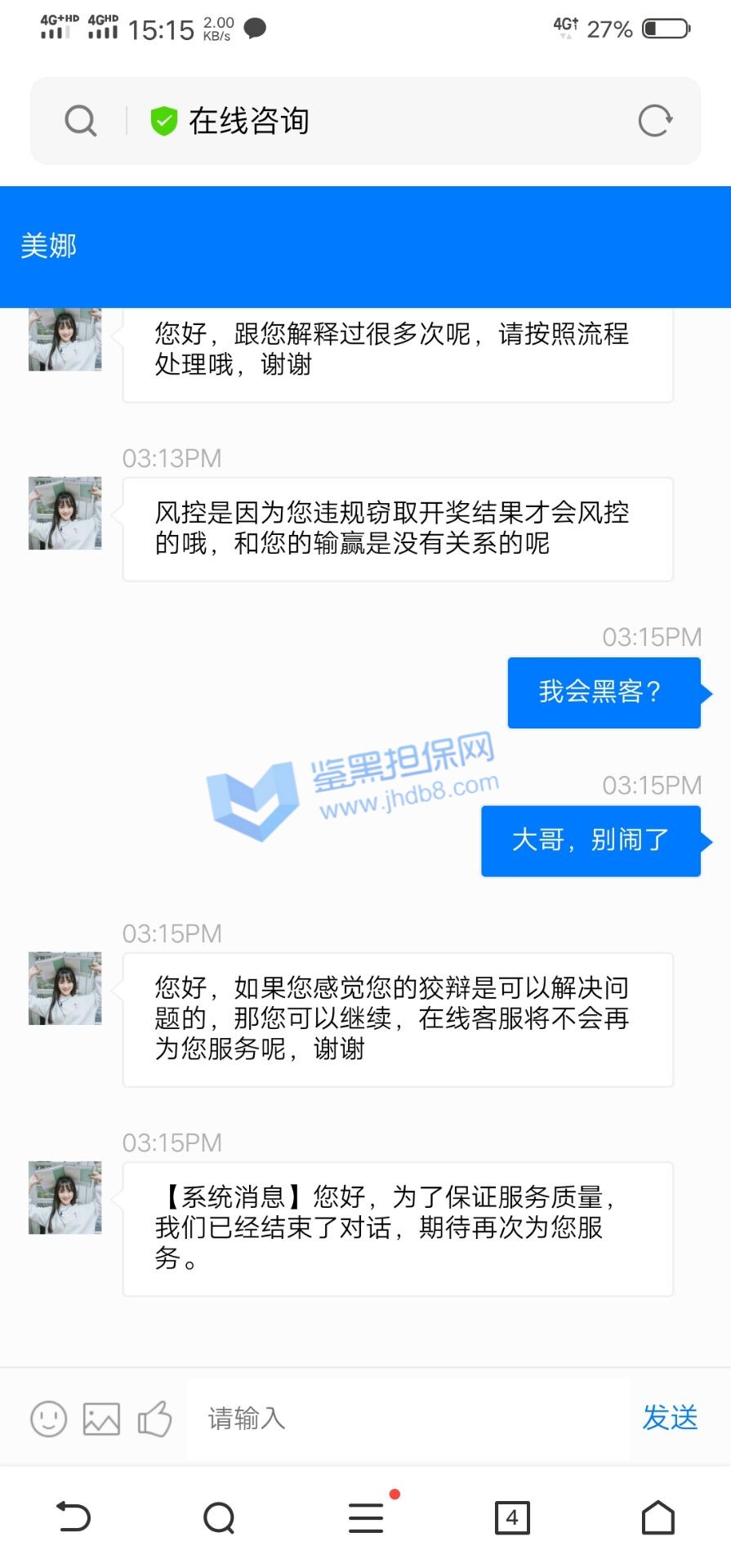Open the browser menu button

[366, 1517]
